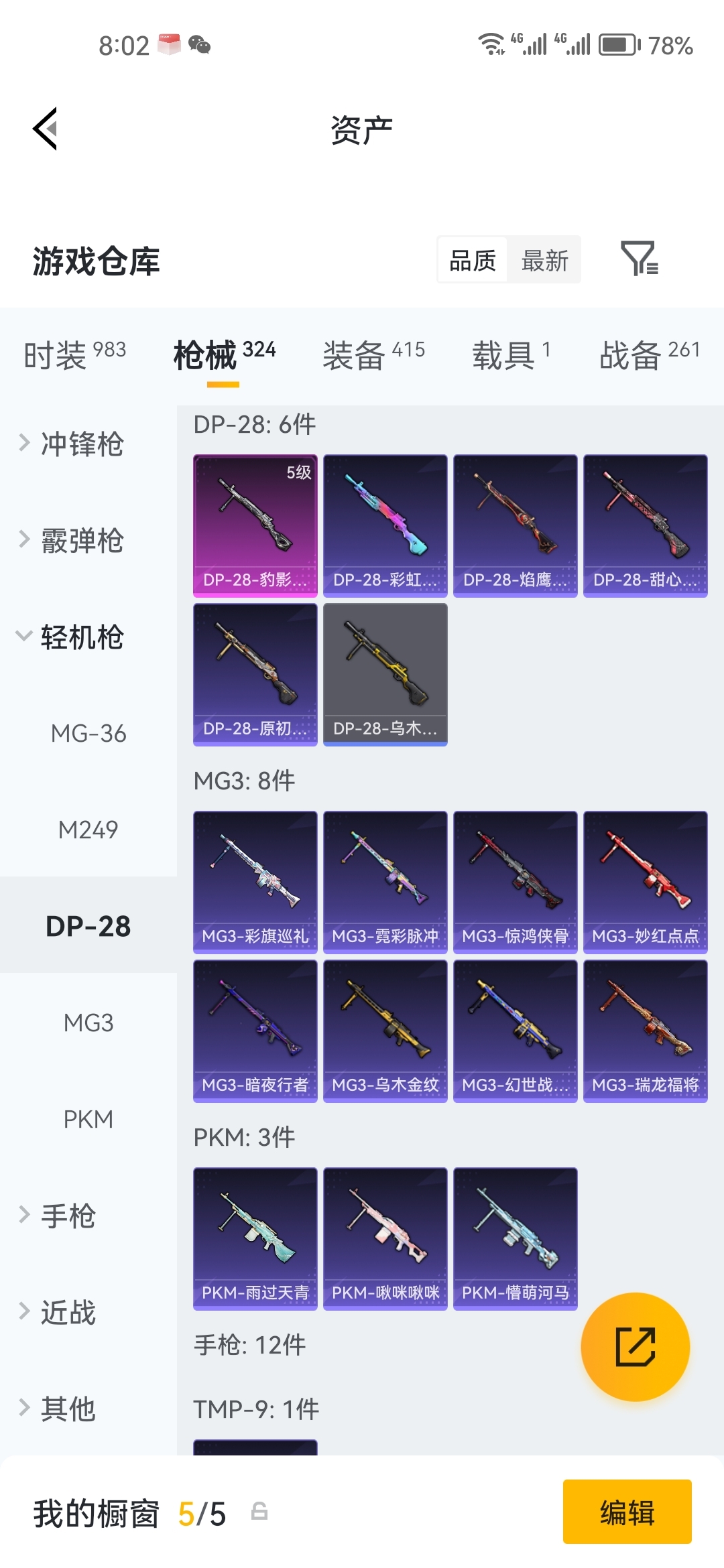Jump to the PKM section

point(88,1119)
